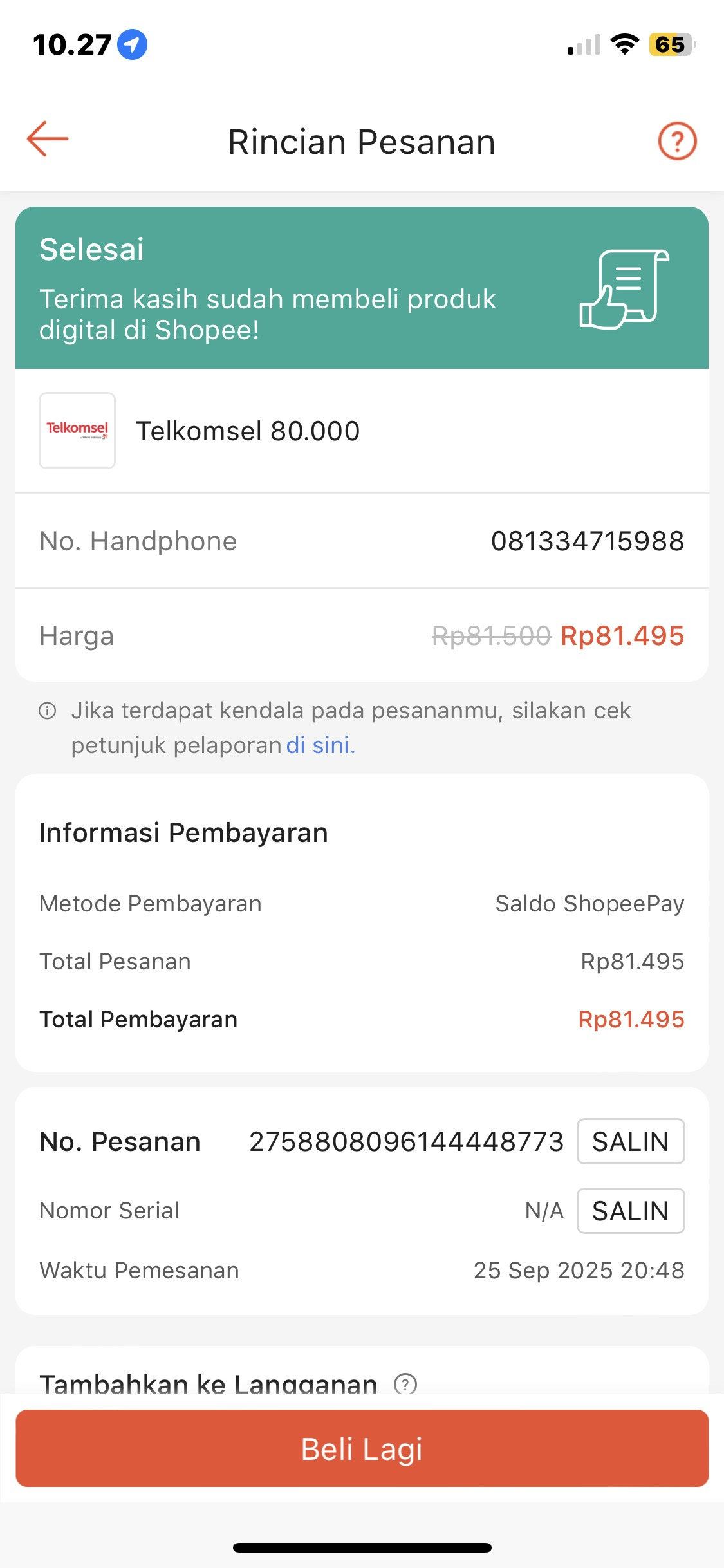
Task: Copy the order number with SALIN
Action: pos(630,1141)
